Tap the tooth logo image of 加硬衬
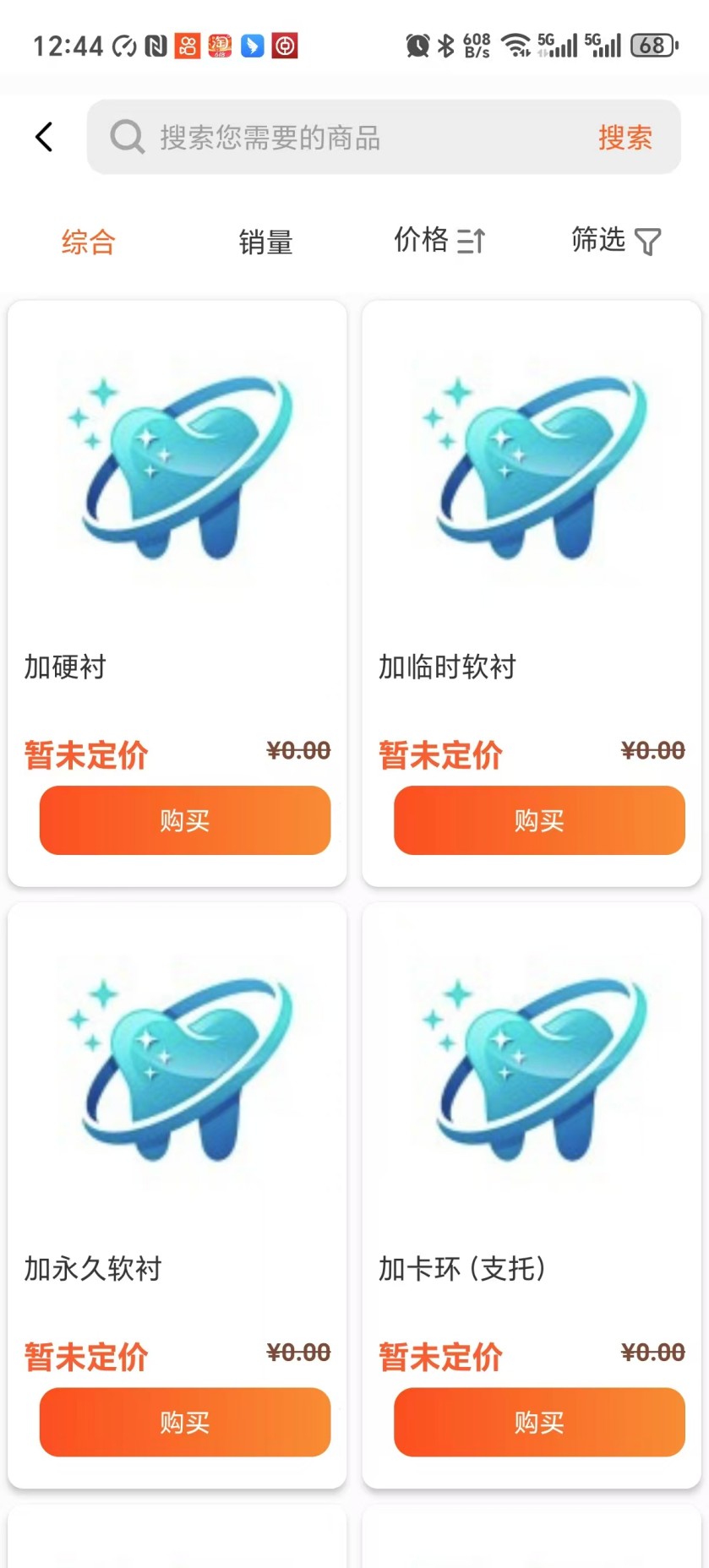The height and width of the screenshot is (1568, 709). 177,469
